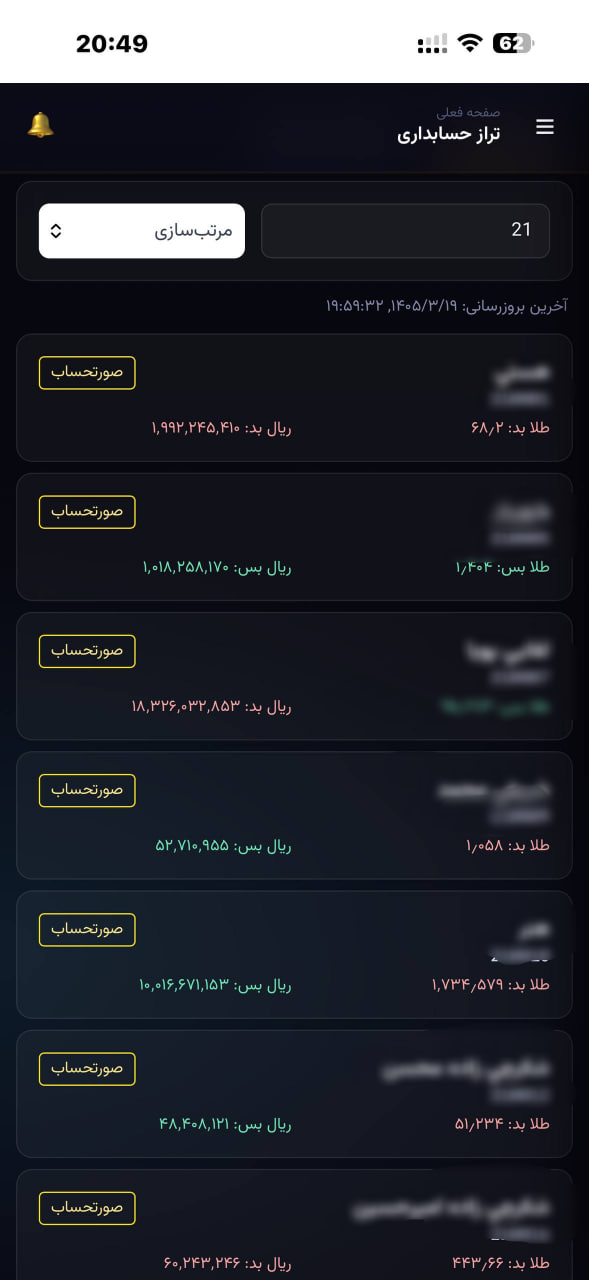Open the notifications bell
Viewport: 589px width, 1280px height.
(x=41, y=125)
